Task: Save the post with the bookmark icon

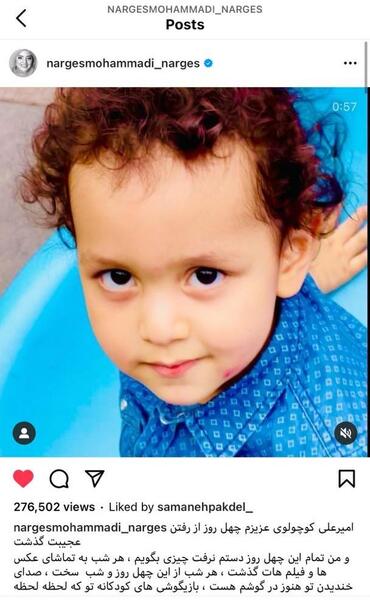Action: click(347, 478)
